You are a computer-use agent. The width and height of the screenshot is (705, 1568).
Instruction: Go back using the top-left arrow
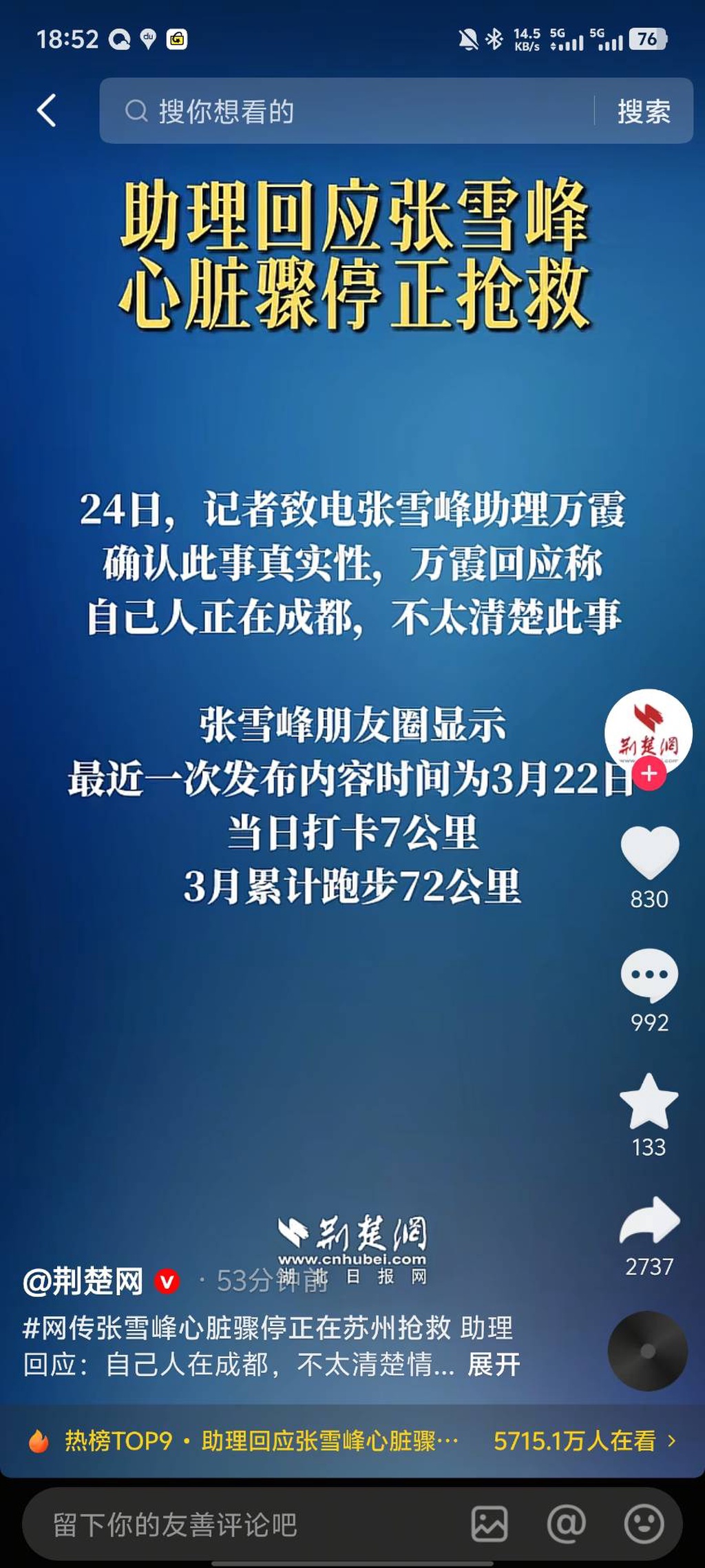[46, 110]
